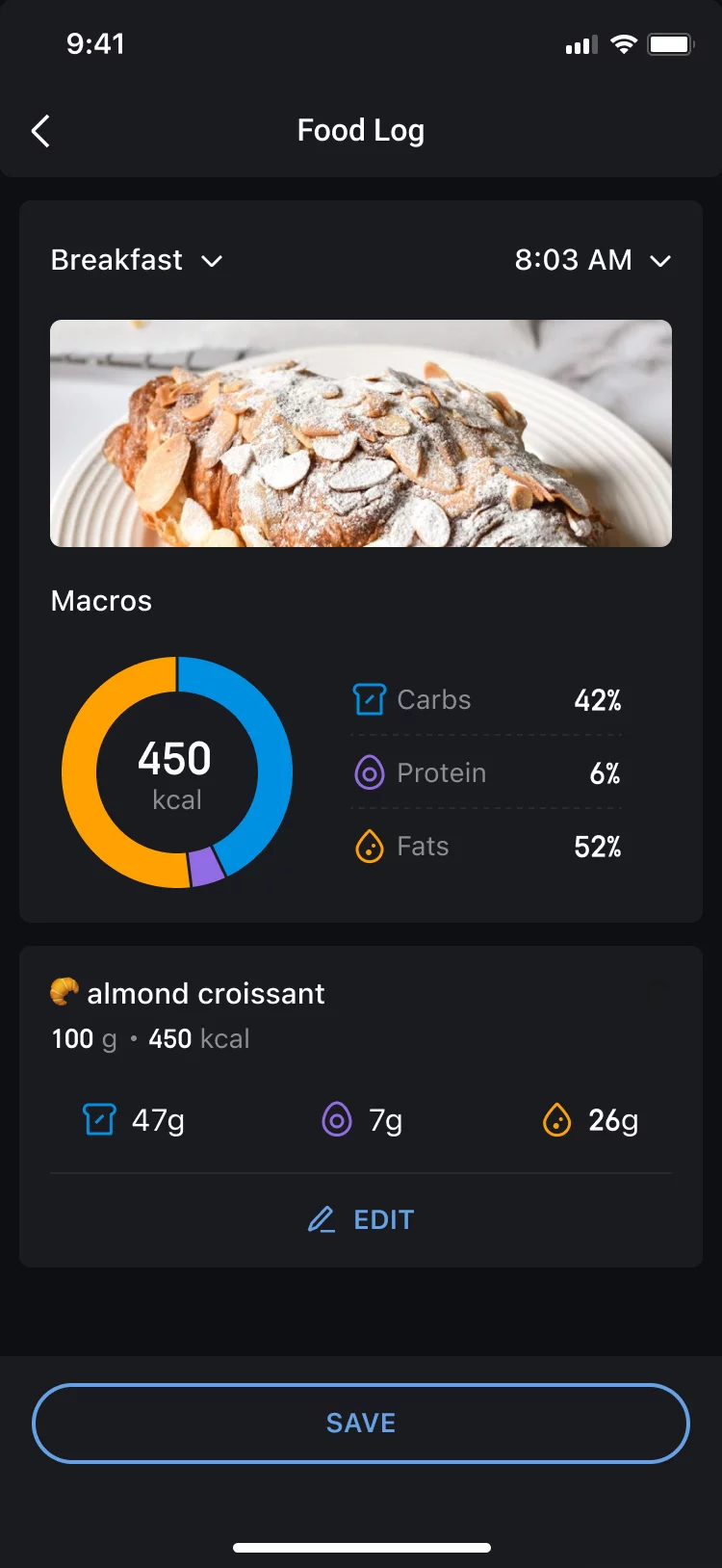Expand the Breakfast chevron
Screen dimensions: 722x1568
click(214, 261)
